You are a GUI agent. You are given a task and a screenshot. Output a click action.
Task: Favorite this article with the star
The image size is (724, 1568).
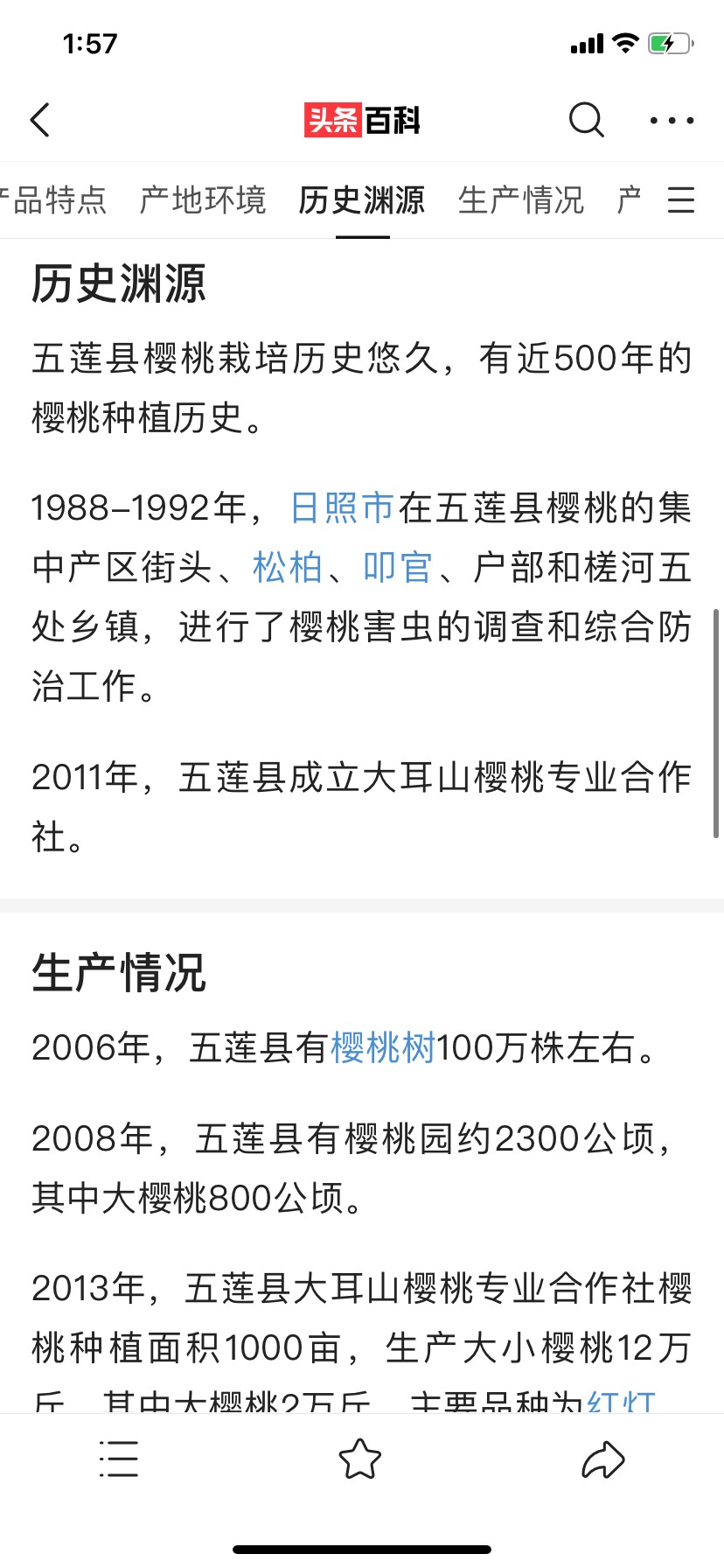coord(360,1459)
